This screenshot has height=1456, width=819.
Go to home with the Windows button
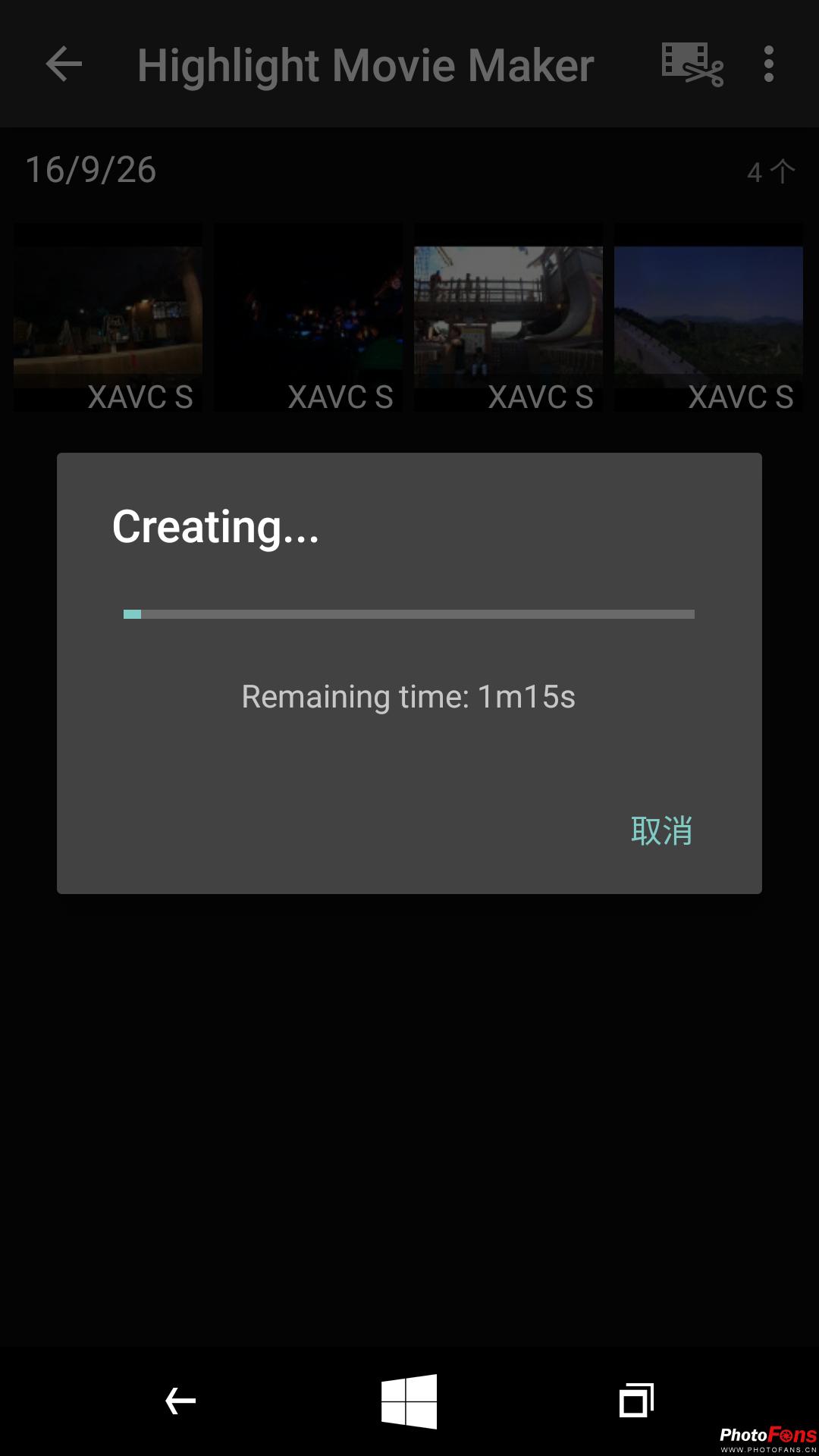409,1401
